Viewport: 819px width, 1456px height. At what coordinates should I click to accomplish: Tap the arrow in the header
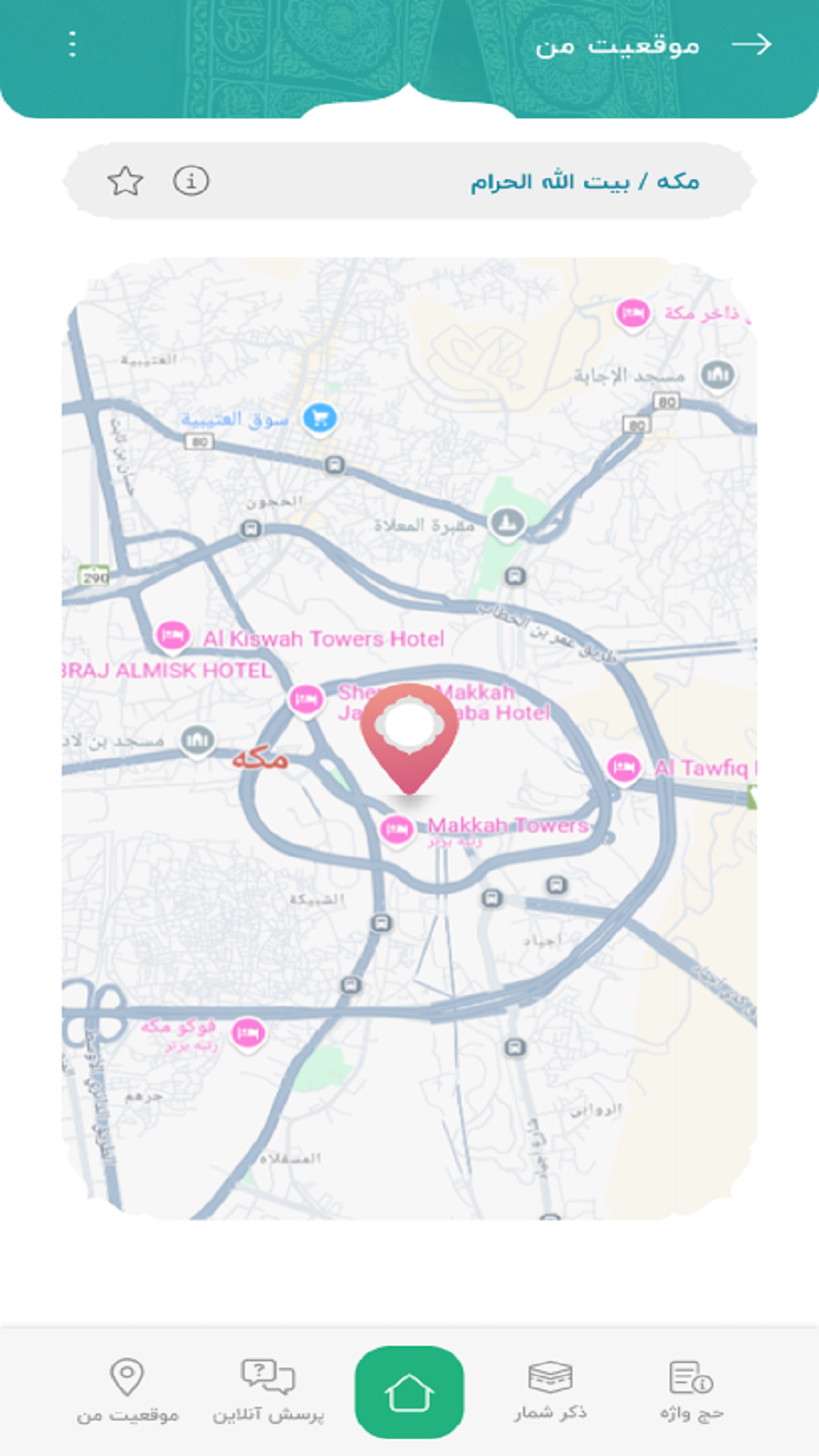point(752,44)
